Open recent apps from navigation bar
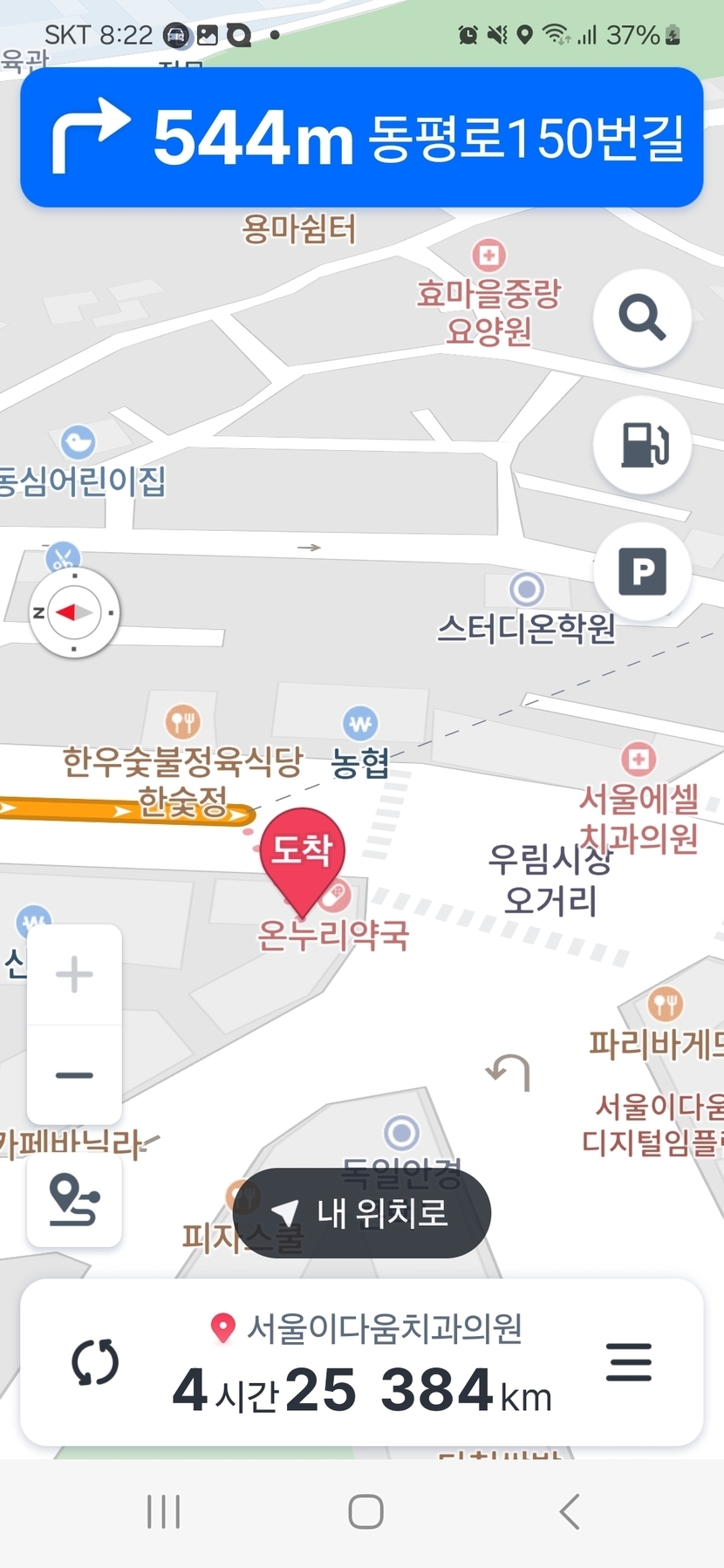This screenshot has width=724, height=1568. click(163, 1511)
